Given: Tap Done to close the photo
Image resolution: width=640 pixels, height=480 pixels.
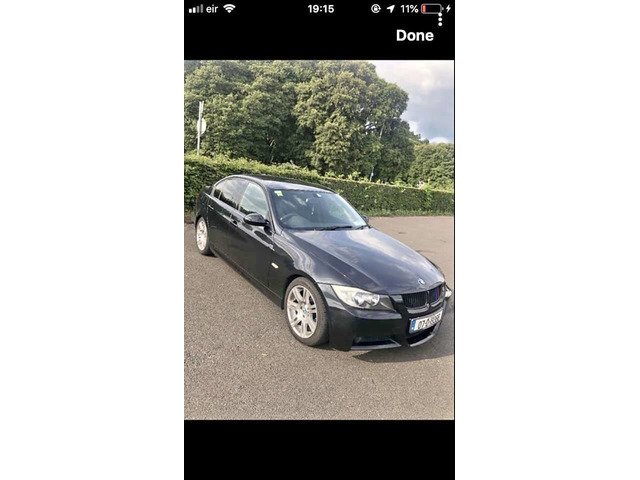Looking at the screenshot, I should pos(414,35).
